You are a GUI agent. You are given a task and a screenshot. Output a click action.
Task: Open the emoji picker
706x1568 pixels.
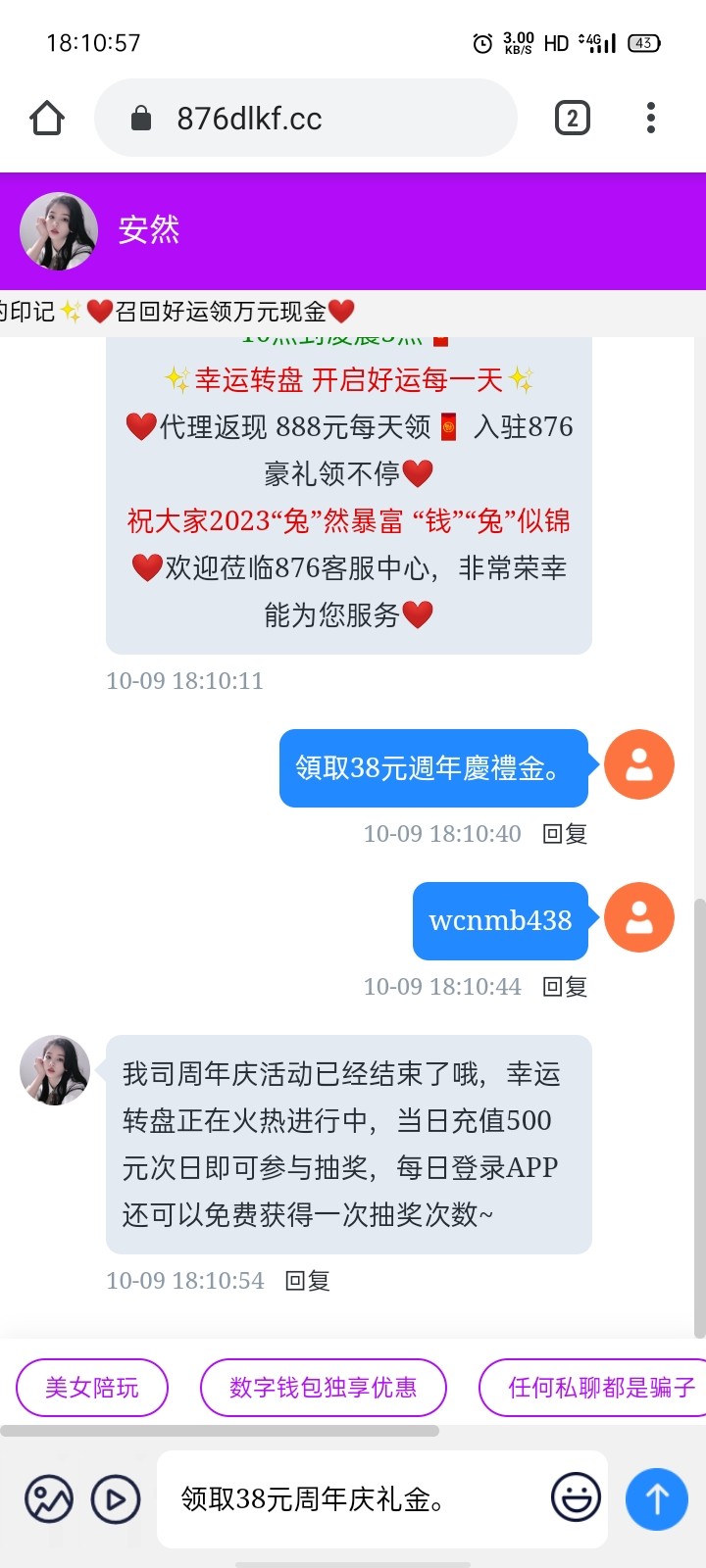click(576, 1497)
